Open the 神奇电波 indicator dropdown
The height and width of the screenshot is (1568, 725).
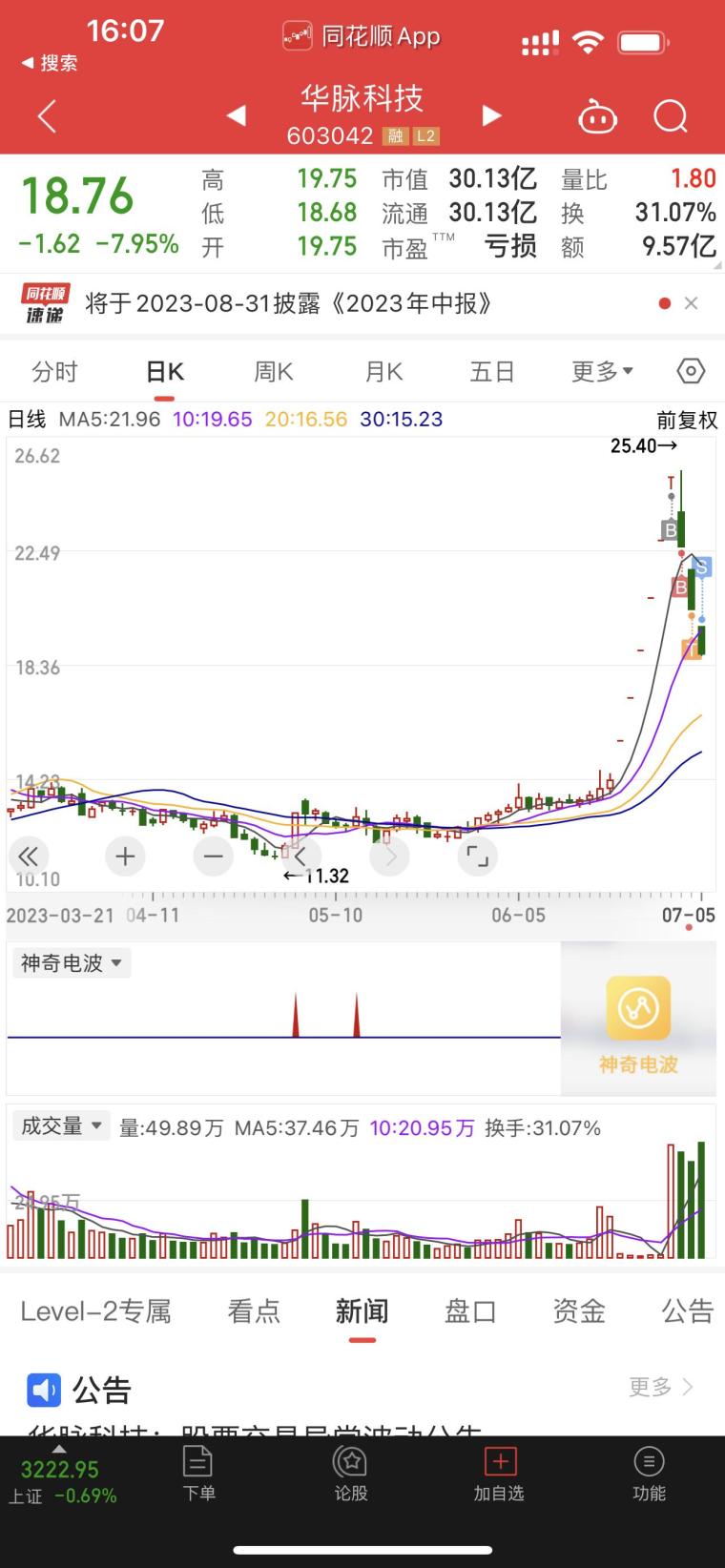tap(72, 963)
